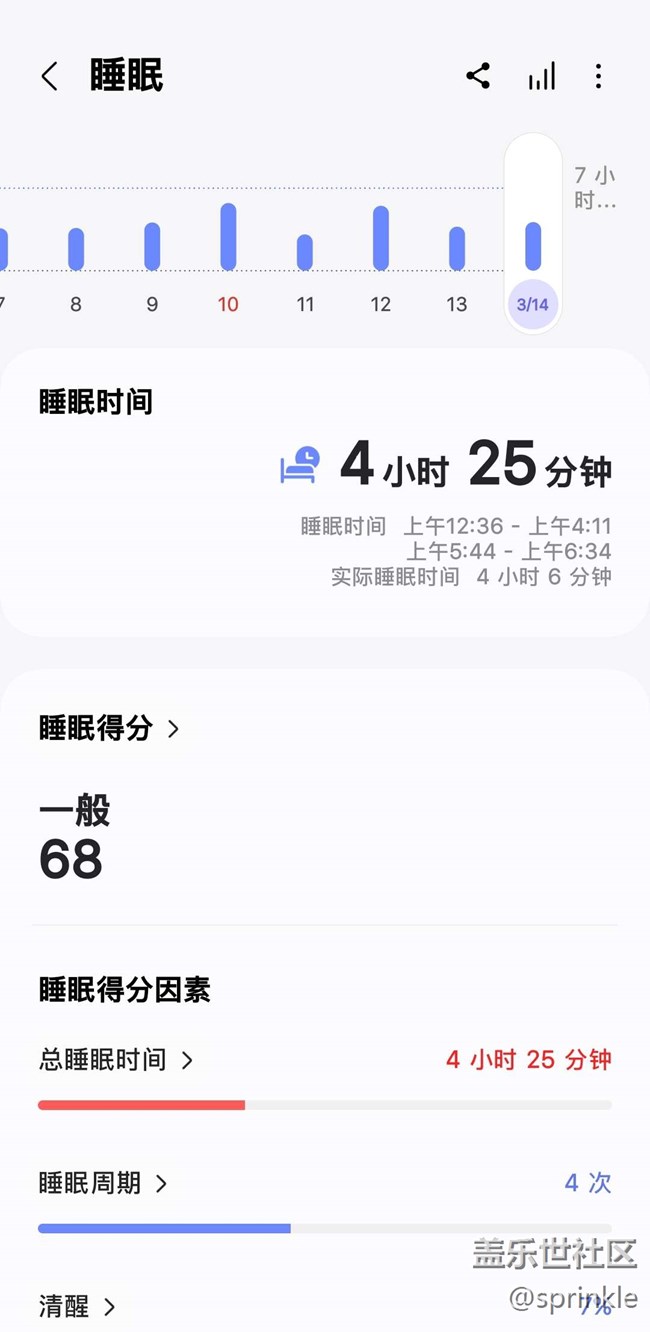Open 总睡眠时间 factor details
Viewport: 650px width, 1332px height.
116,1060
